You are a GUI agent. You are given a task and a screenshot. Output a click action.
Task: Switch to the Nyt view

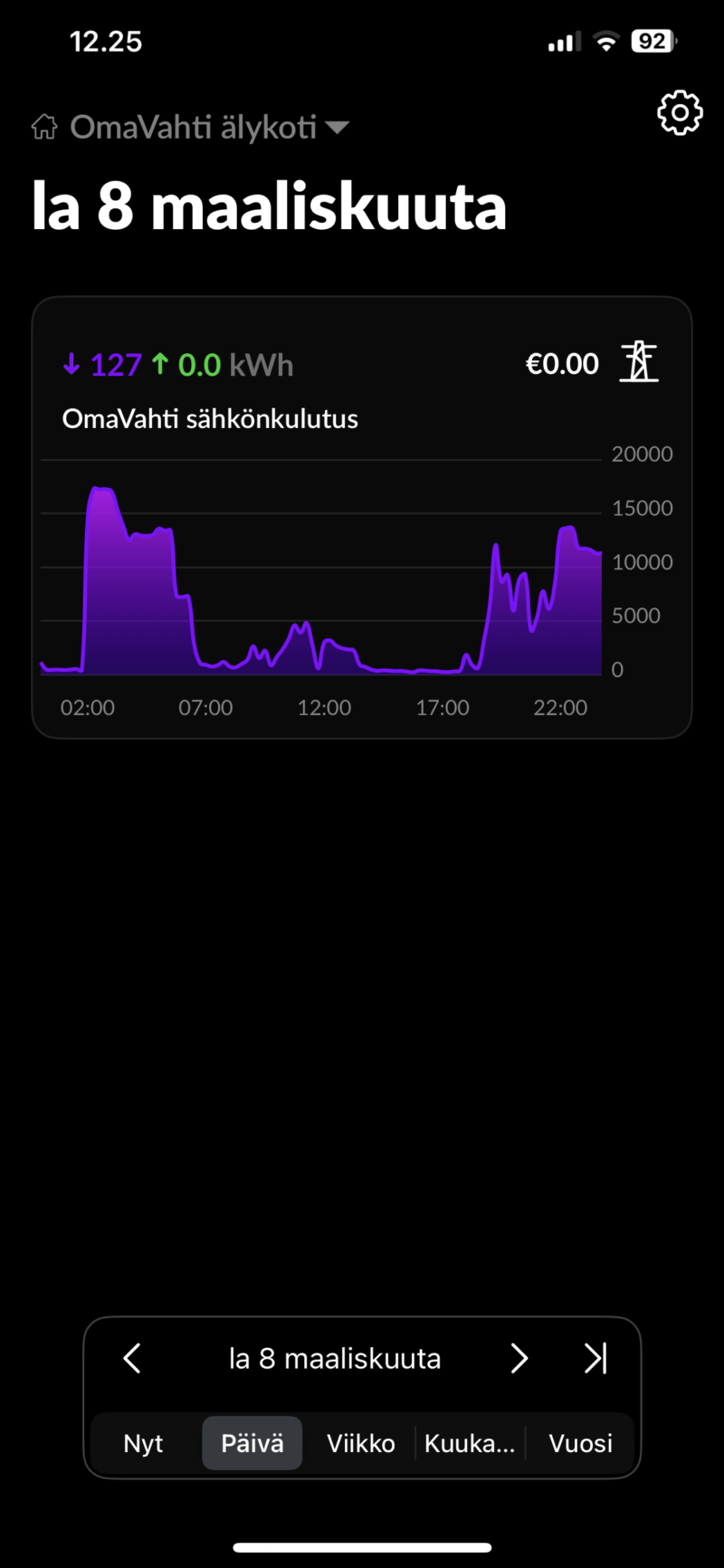tap(143, 1443)
